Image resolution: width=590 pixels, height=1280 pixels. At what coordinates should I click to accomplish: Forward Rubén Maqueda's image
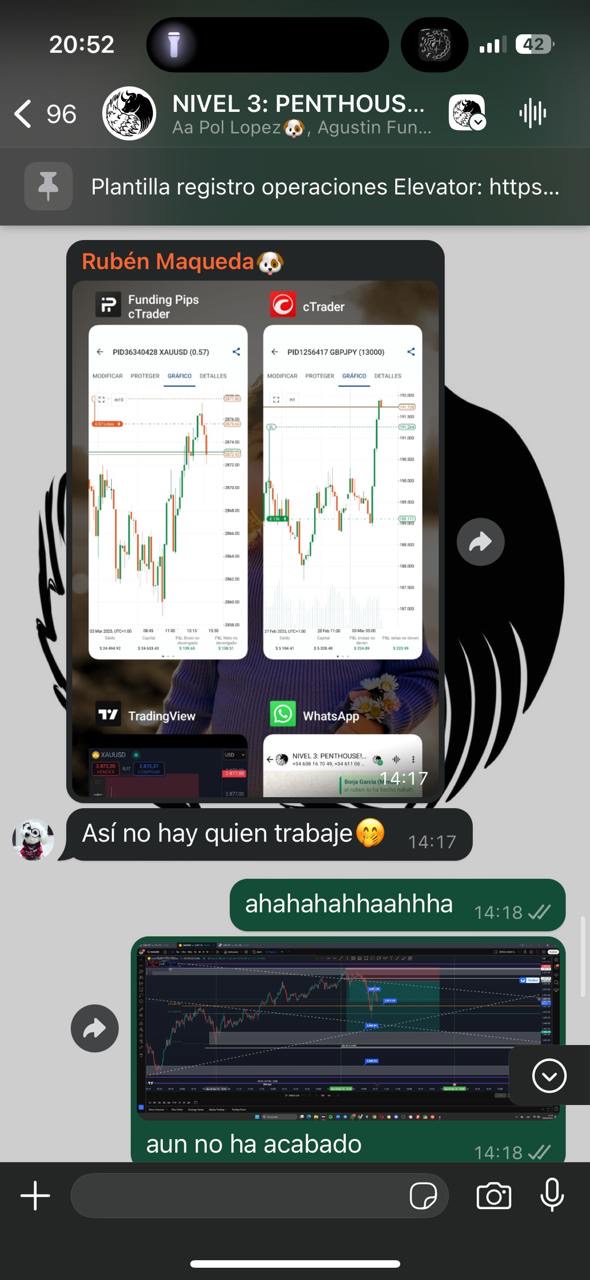481,542
